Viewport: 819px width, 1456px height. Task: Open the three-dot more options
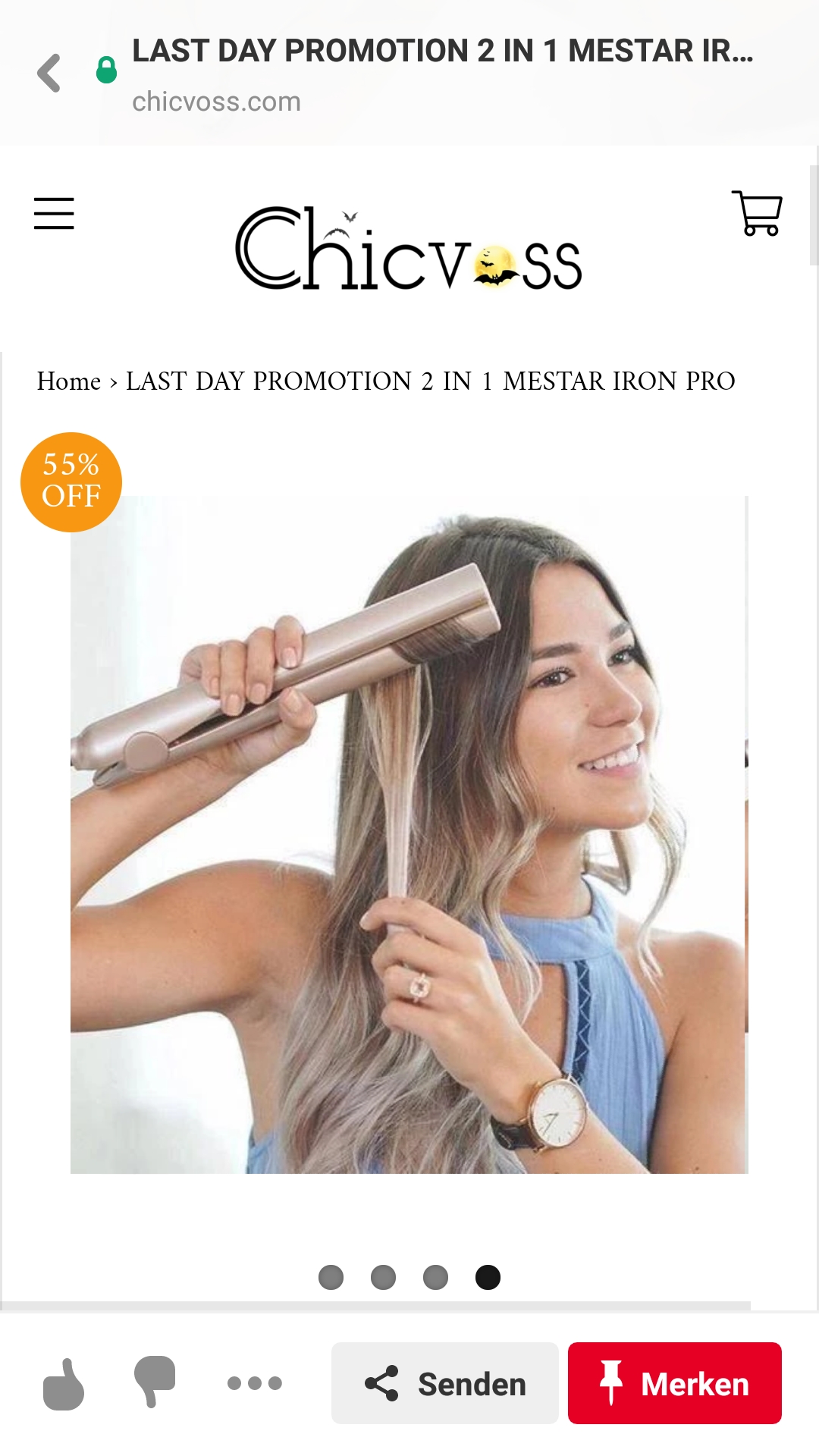coord(255,1383)
